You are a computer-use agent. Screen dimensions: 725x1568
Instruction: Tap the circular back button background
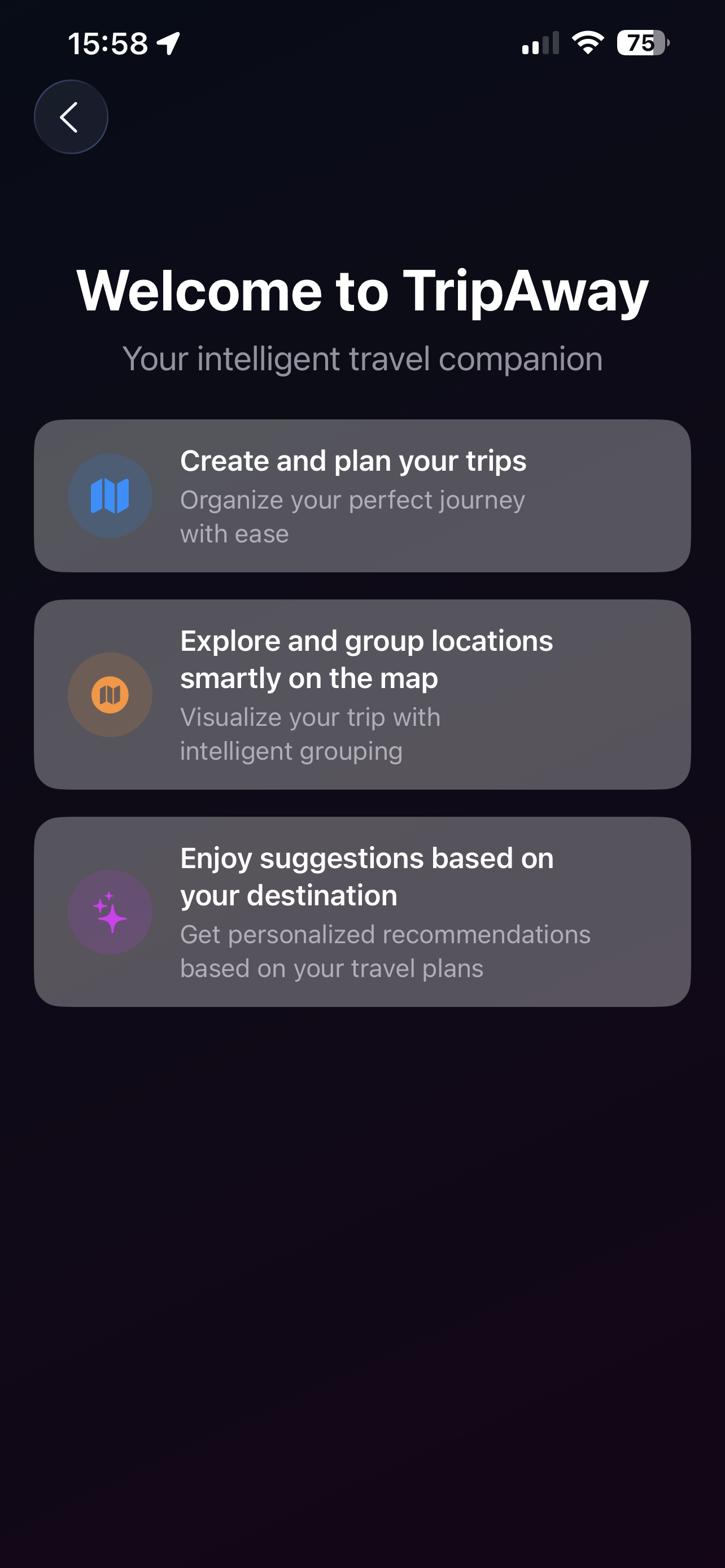(x=71, y=116)
